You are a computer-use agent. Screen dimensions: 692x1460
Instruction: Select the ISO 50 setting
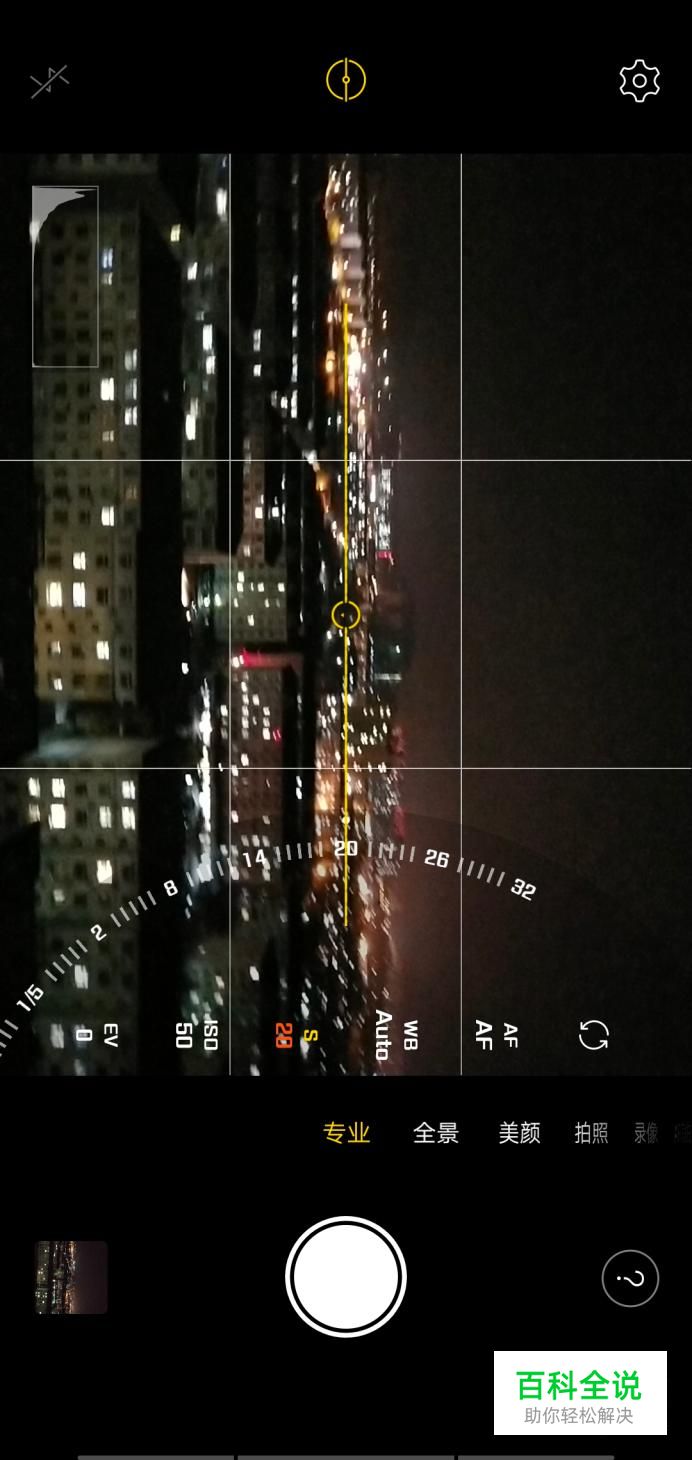pyautogui.click(x=196, y=1035)
